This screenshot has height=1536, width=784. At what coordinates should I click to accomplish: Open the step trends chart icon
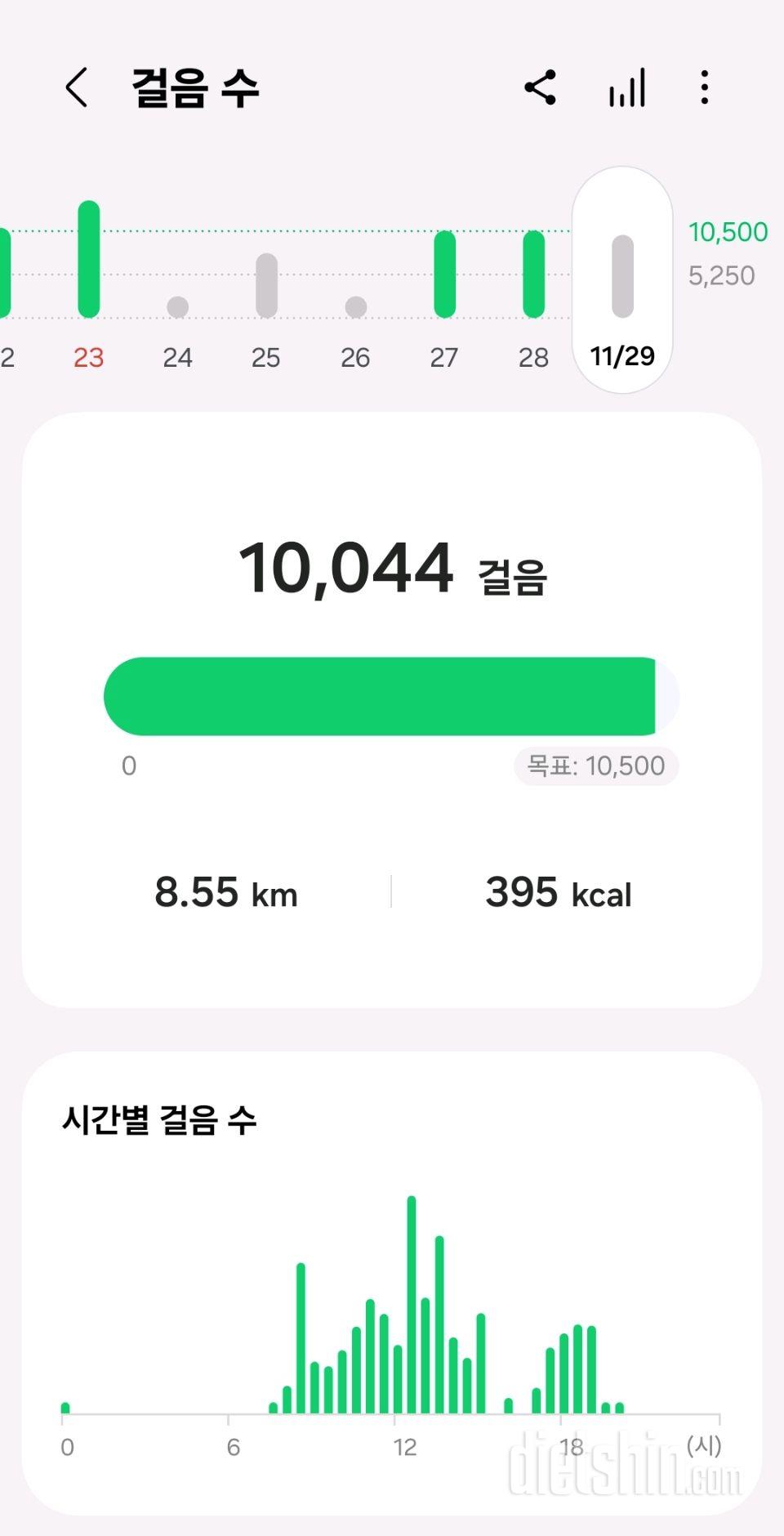coord(627,87)
